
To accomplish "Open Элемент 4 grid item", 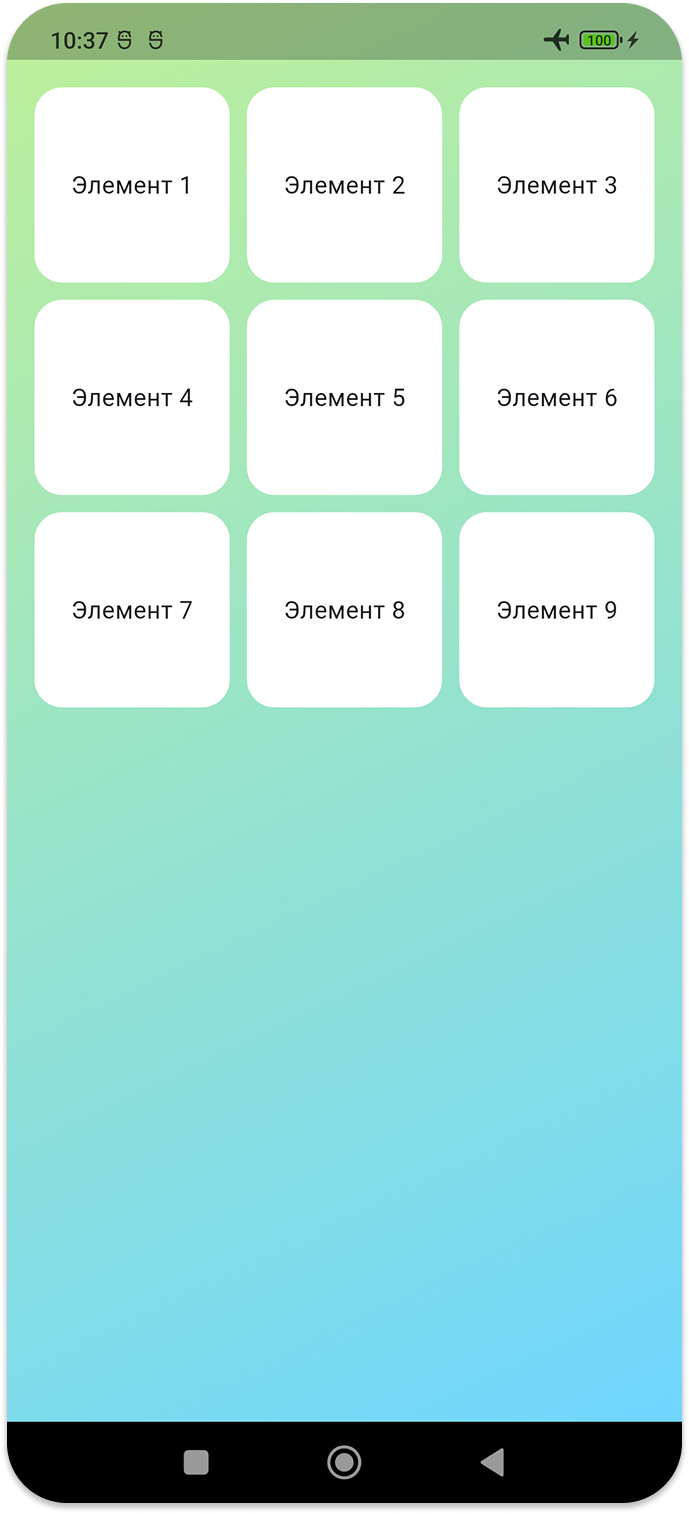I will click(x=132, y=397).
